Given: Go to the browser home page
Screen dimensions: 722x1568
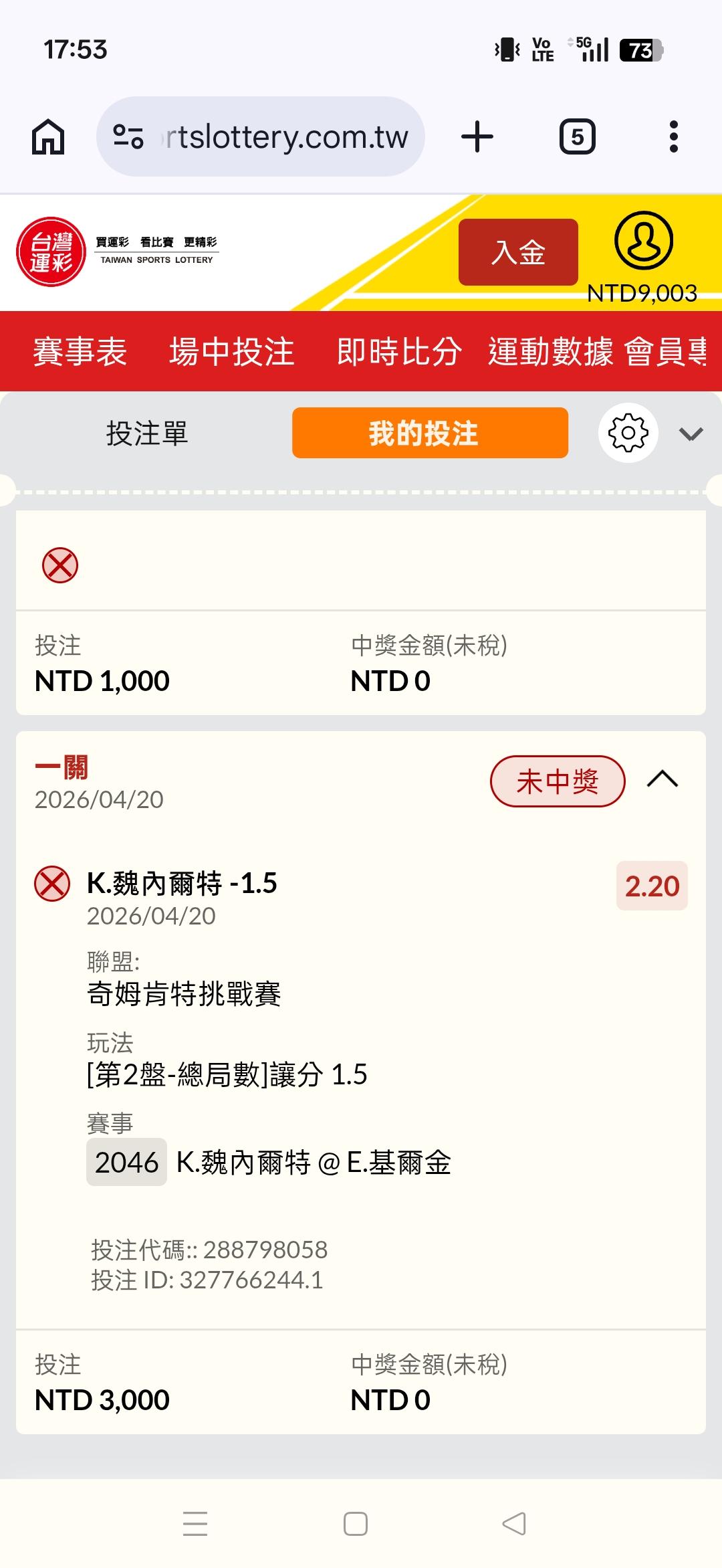Looking at the screenshot, I should (48, 137).
